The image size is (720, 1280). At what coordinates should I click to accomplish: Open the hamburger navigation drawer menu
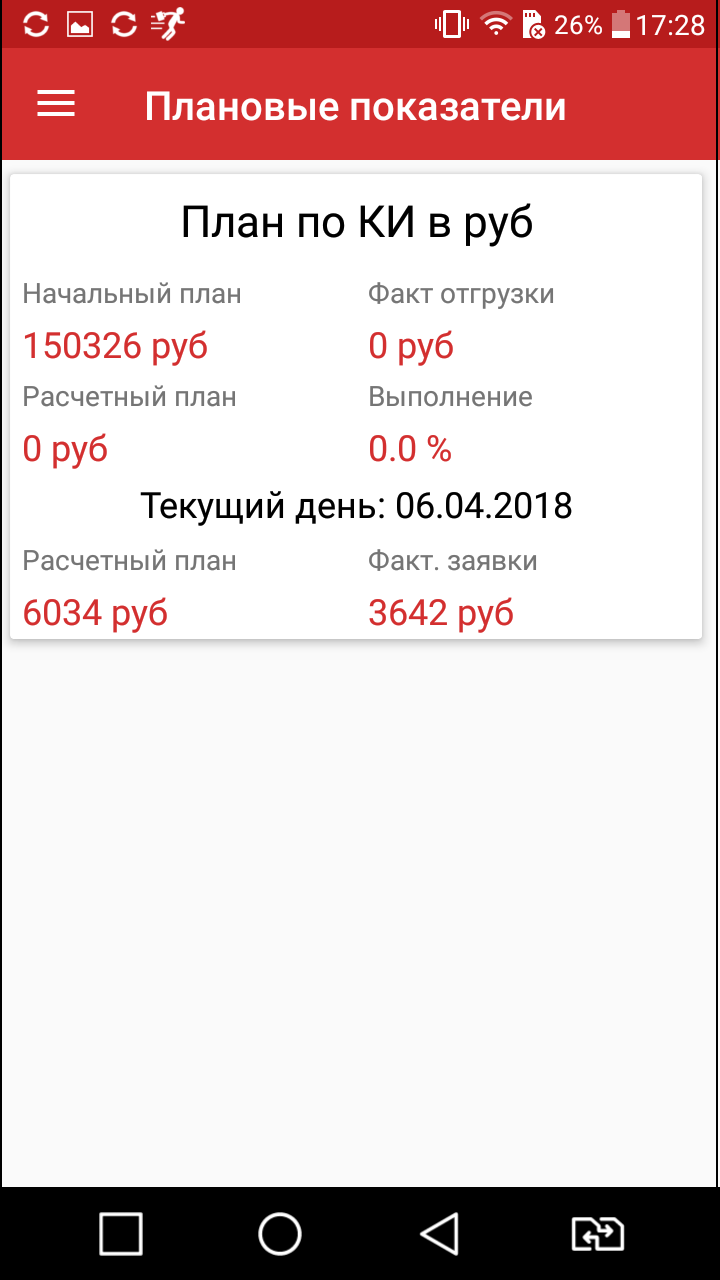pyautogui.click(x=56, y=105)
